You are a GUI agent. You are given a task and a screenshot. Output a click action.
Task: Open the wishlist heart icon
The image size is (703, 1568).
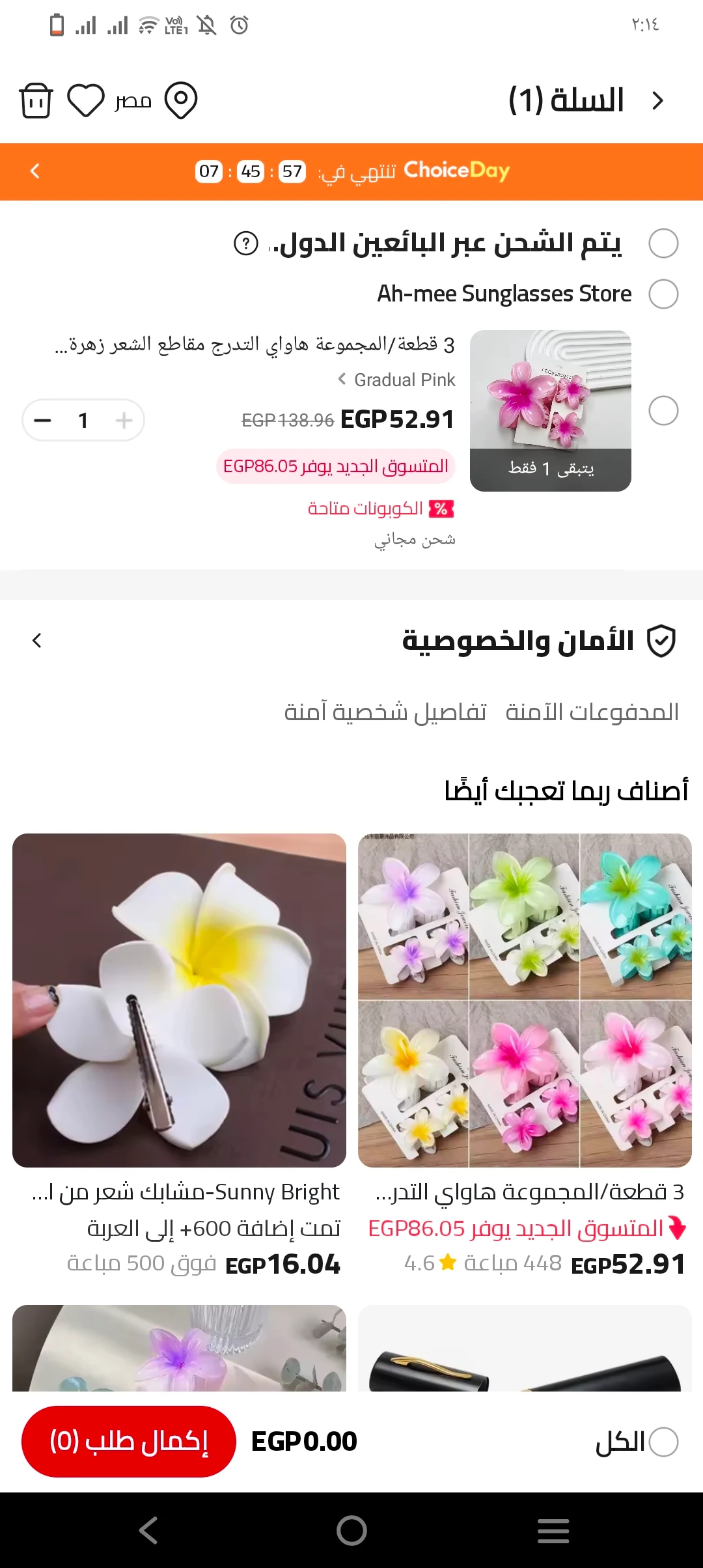point(86,100)
